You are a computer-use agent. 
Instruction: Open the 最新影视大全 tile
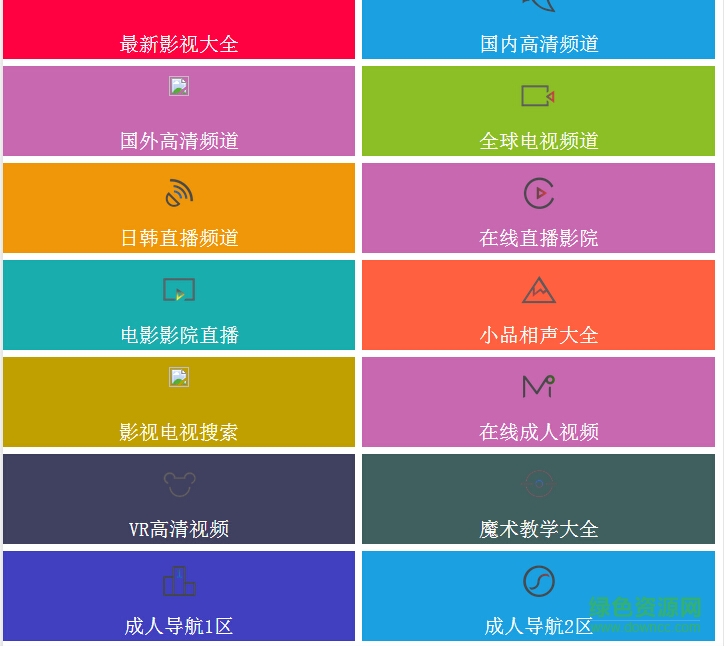point(179,30)
